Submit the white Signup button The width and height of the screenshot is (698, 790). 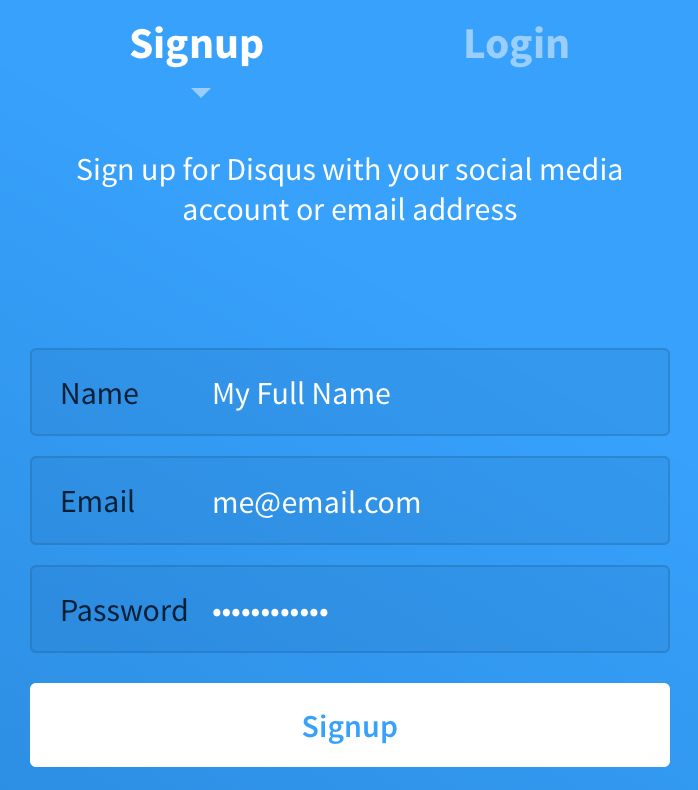349,725
